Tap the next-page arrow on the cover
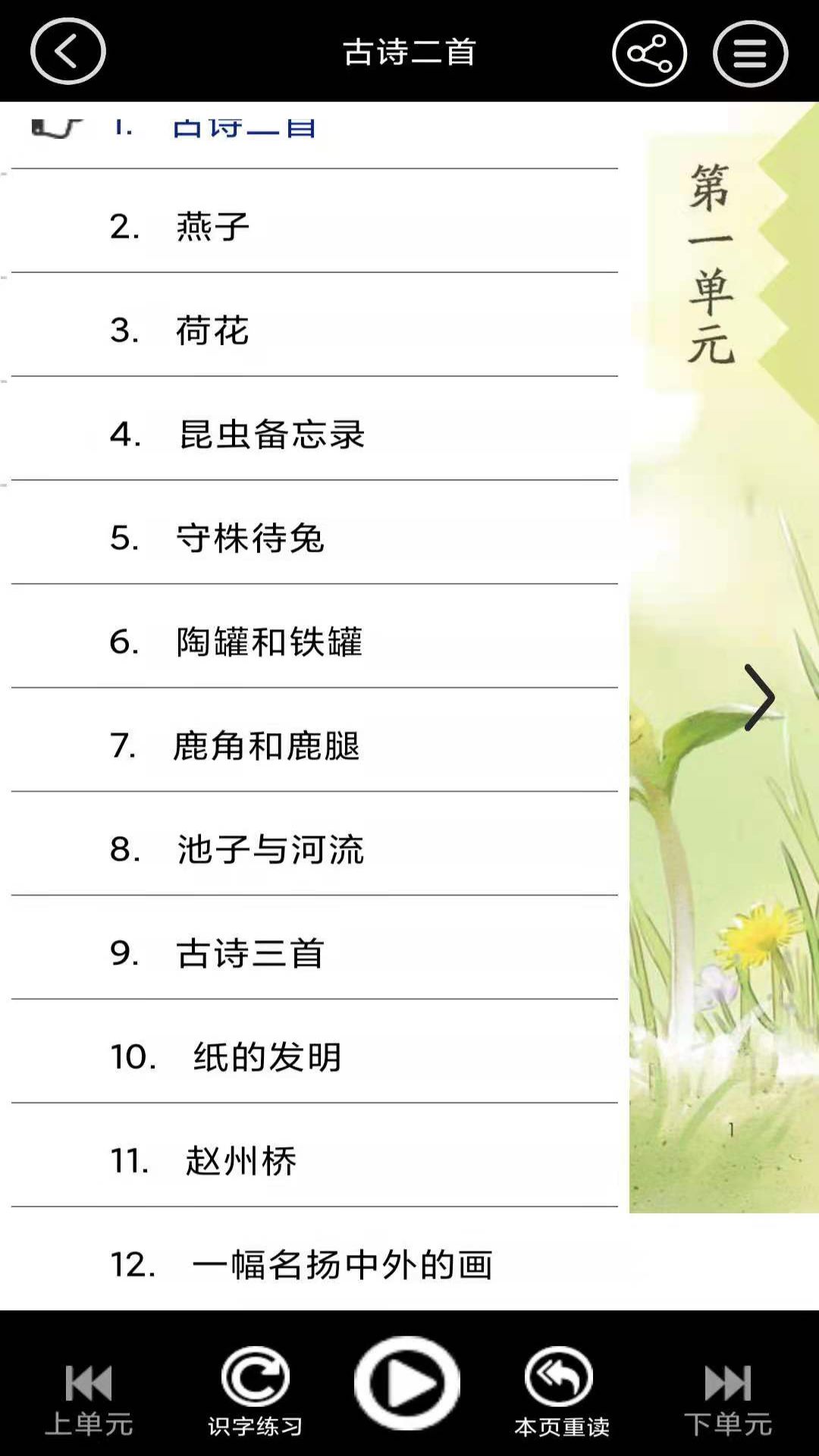 pos(758,697)
